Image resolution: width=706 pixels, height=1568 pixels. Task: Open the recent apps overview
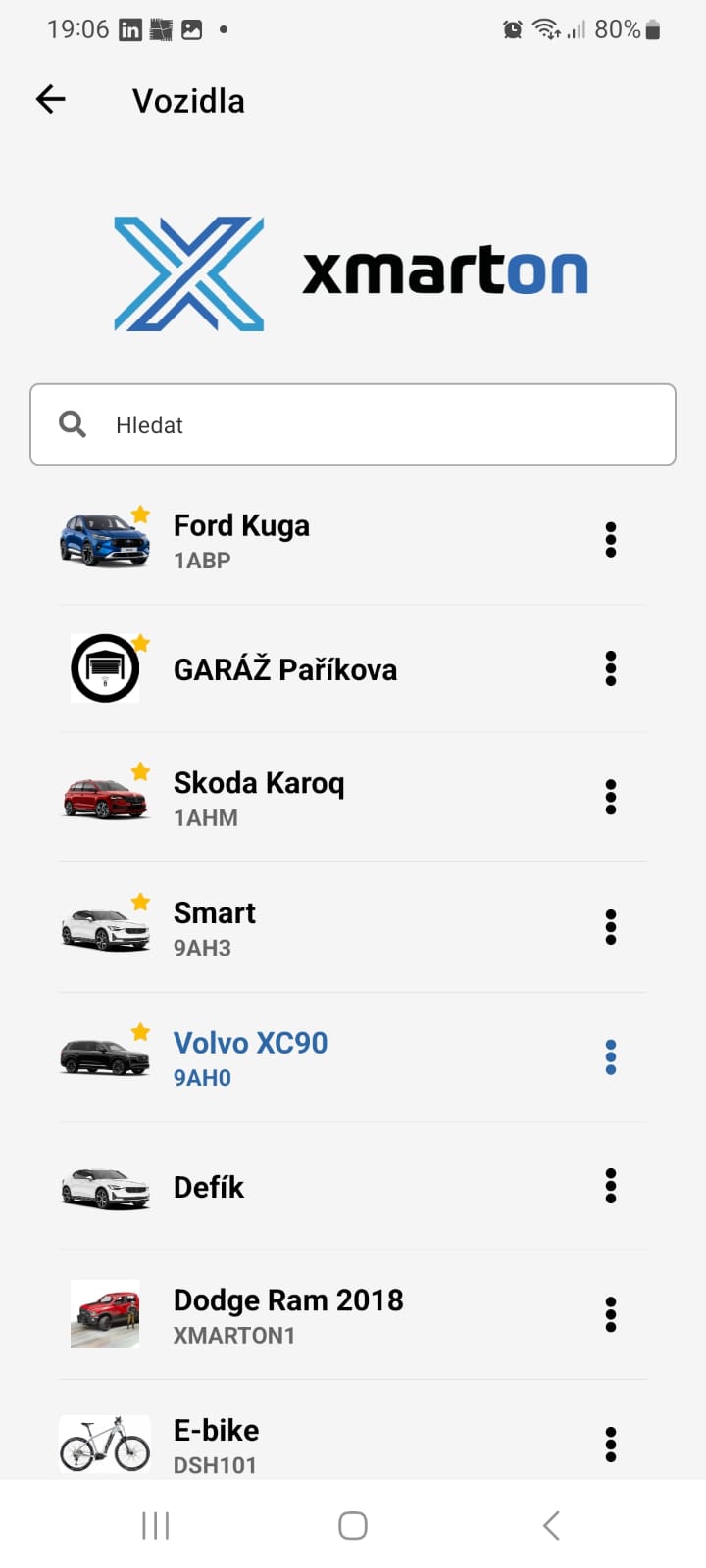[156, 1525]
